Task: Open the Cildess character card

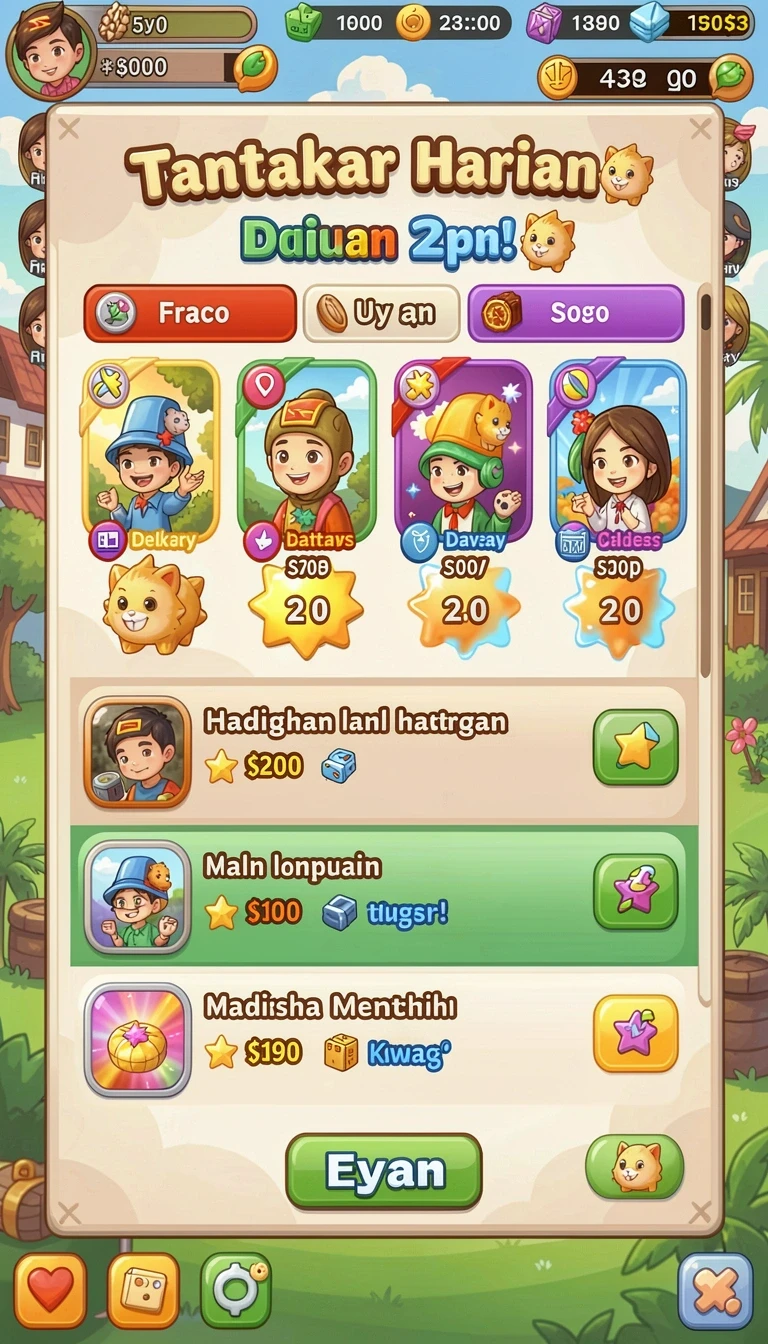Action: tap(618, 457)
